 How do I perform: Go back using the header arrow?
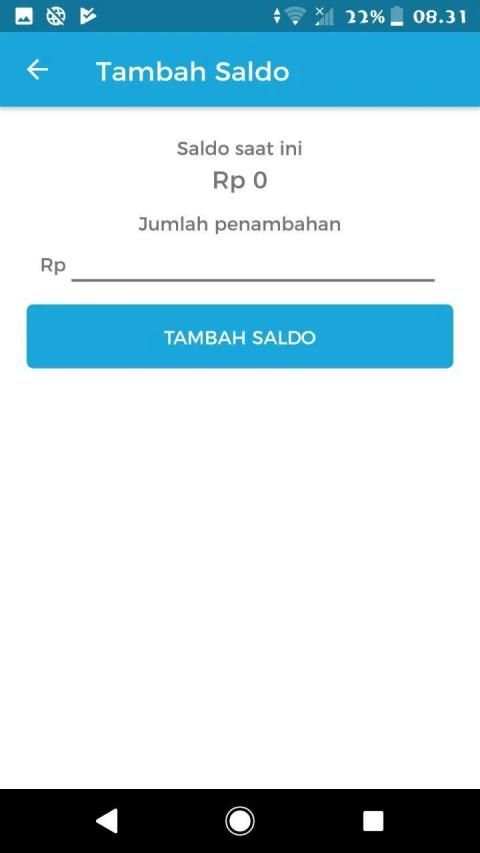pos(38,70)
